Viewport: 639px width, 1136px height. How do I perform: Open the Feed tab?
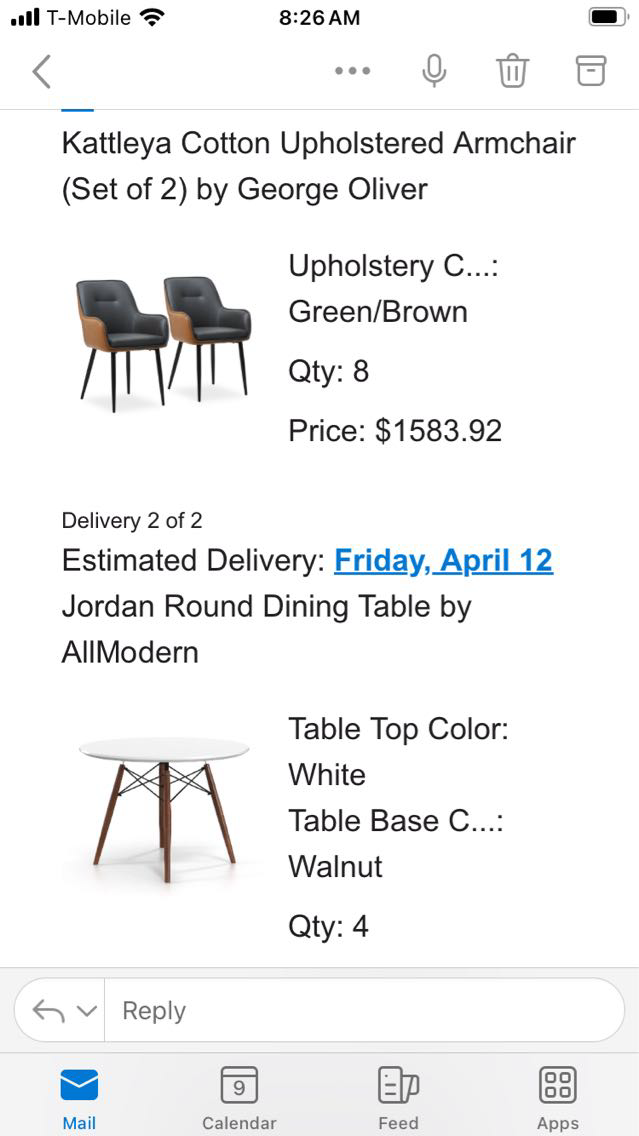pos(398,1096)
